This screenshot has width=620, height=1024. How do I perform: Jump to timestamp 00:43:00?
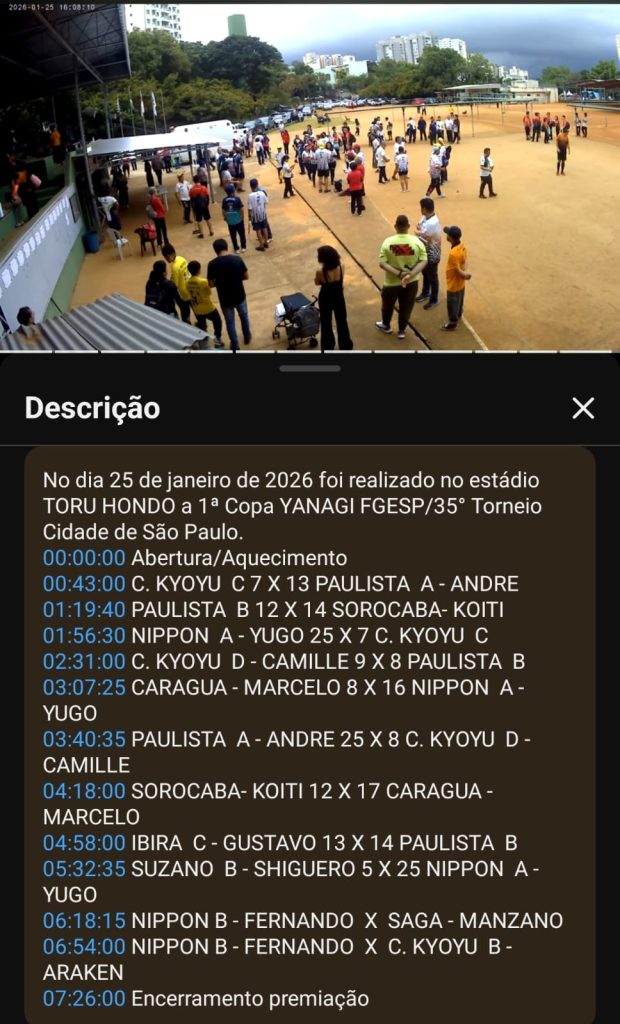pyautogui.click(x=84, y=584)
